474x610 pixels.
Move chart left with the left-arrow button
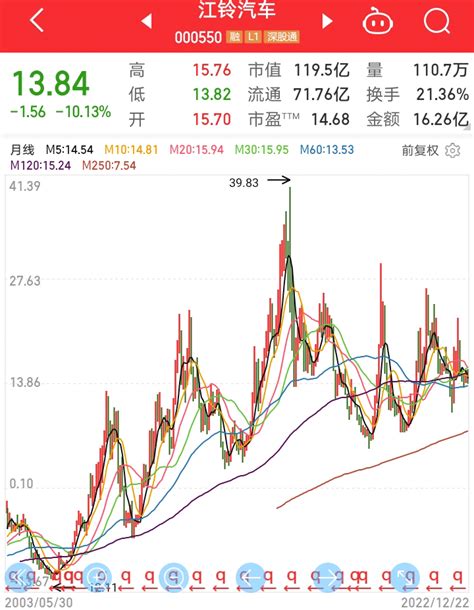251,578
